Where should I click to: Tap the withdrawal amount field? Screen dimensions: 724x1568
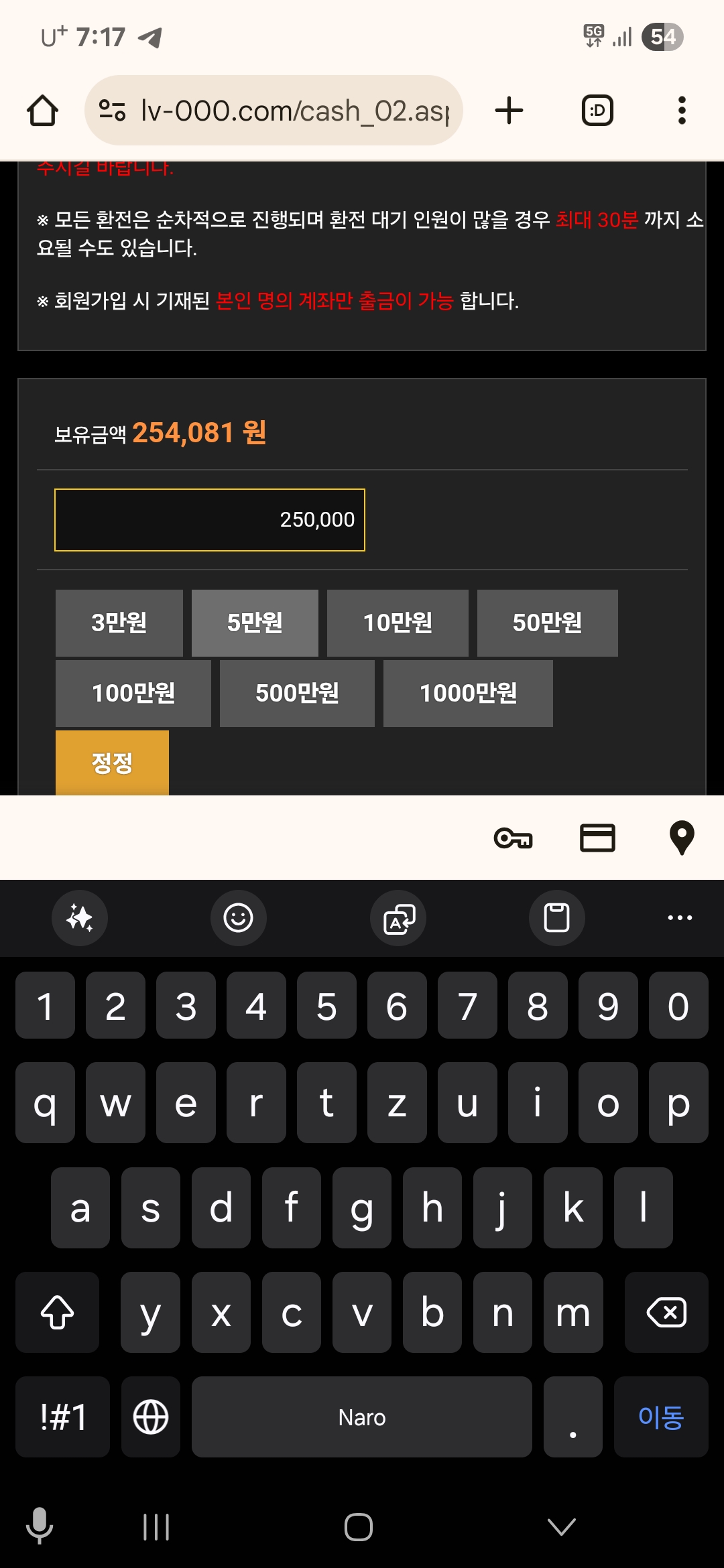click(x=210, y=520)
